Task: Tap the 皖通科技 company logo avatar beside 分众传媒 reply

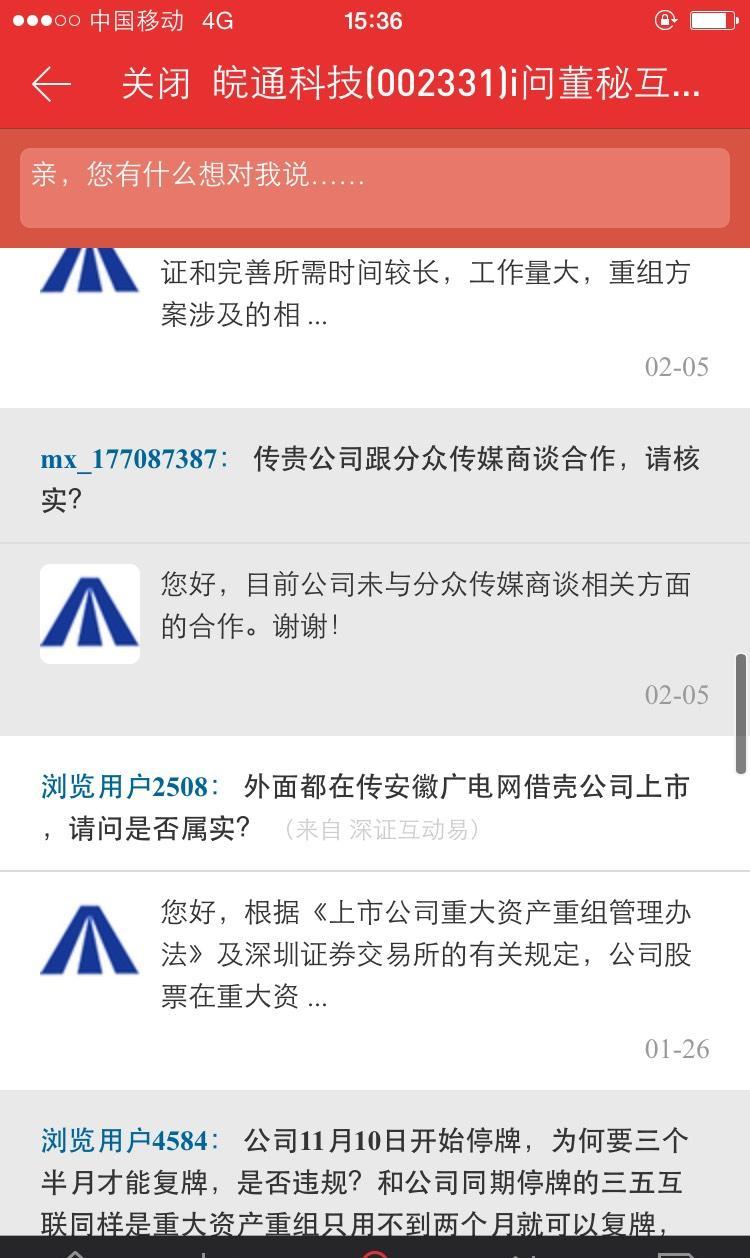Action: [89, 613]
